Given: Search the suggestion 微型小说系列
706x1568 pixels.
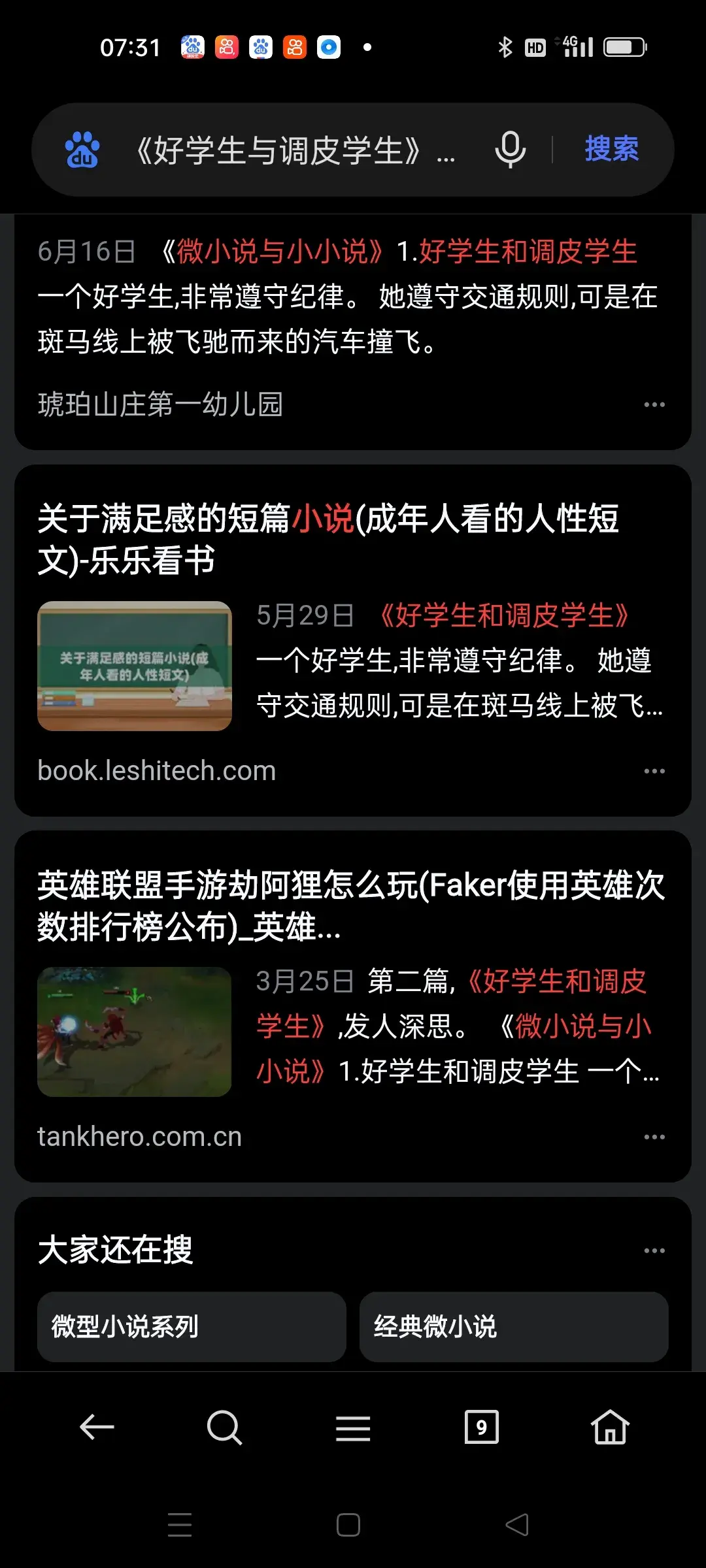Looking at the screenshot, I should click(x=192, y=1327).
